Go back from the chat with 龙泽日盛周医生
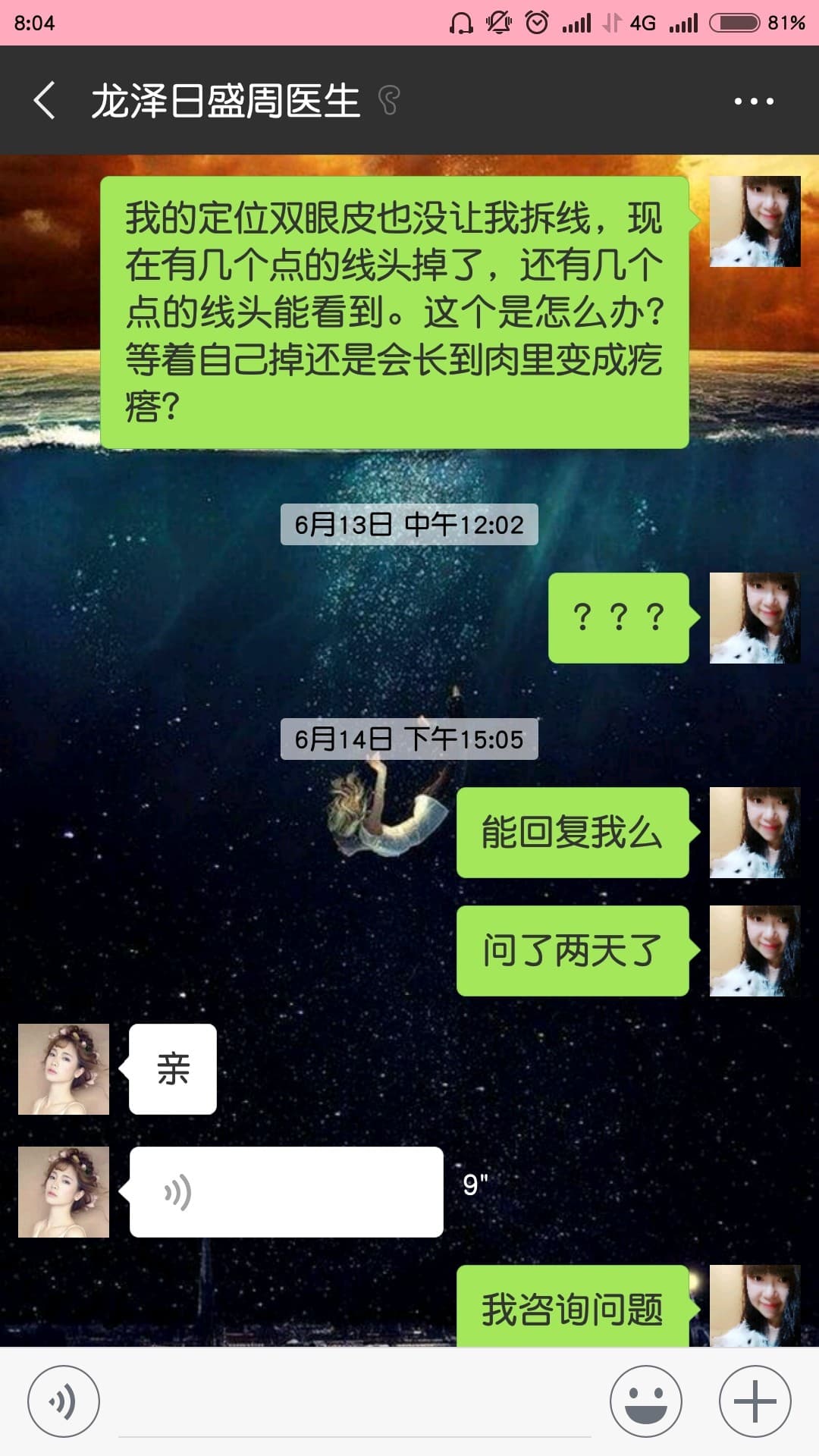 pos(44,100)
